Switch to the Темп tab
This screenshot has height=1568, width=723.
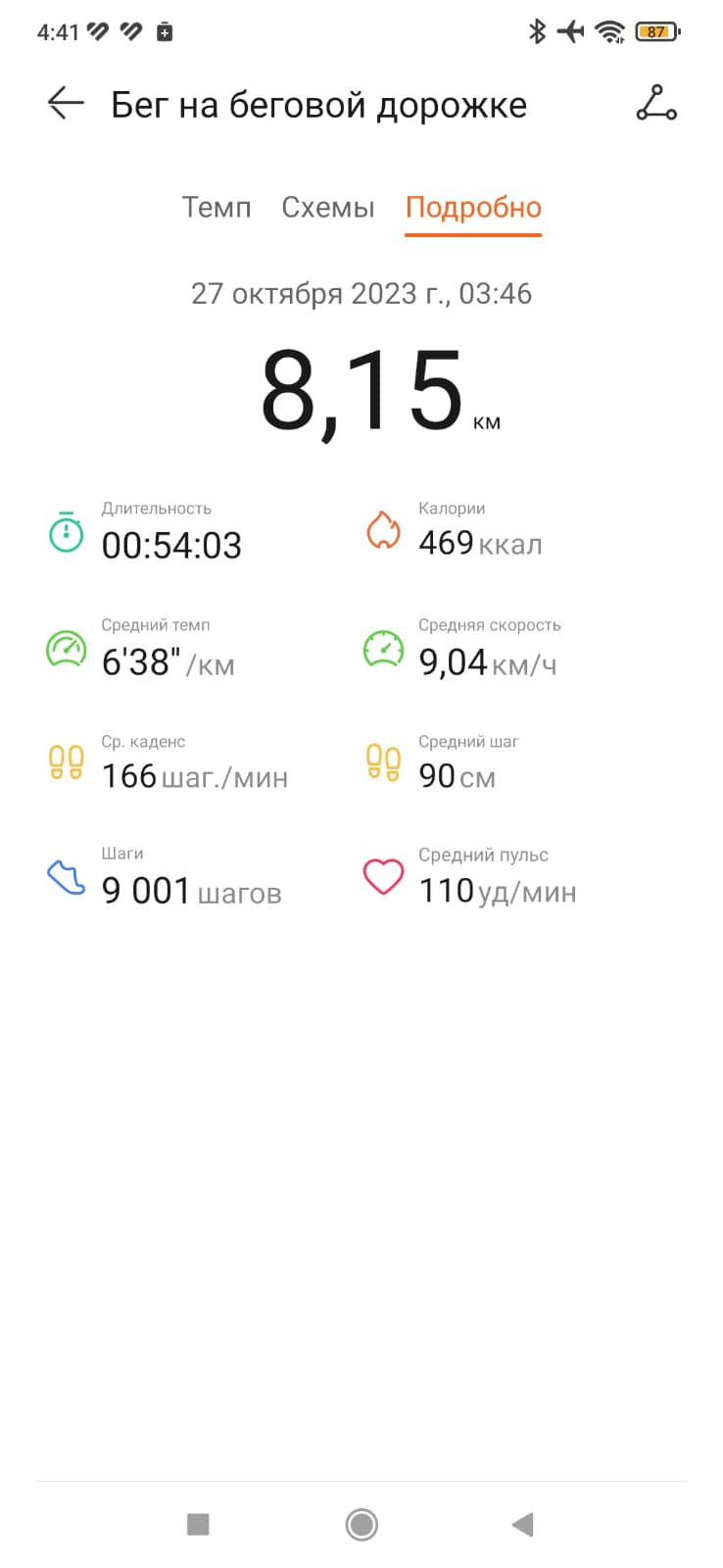point(217,208)
